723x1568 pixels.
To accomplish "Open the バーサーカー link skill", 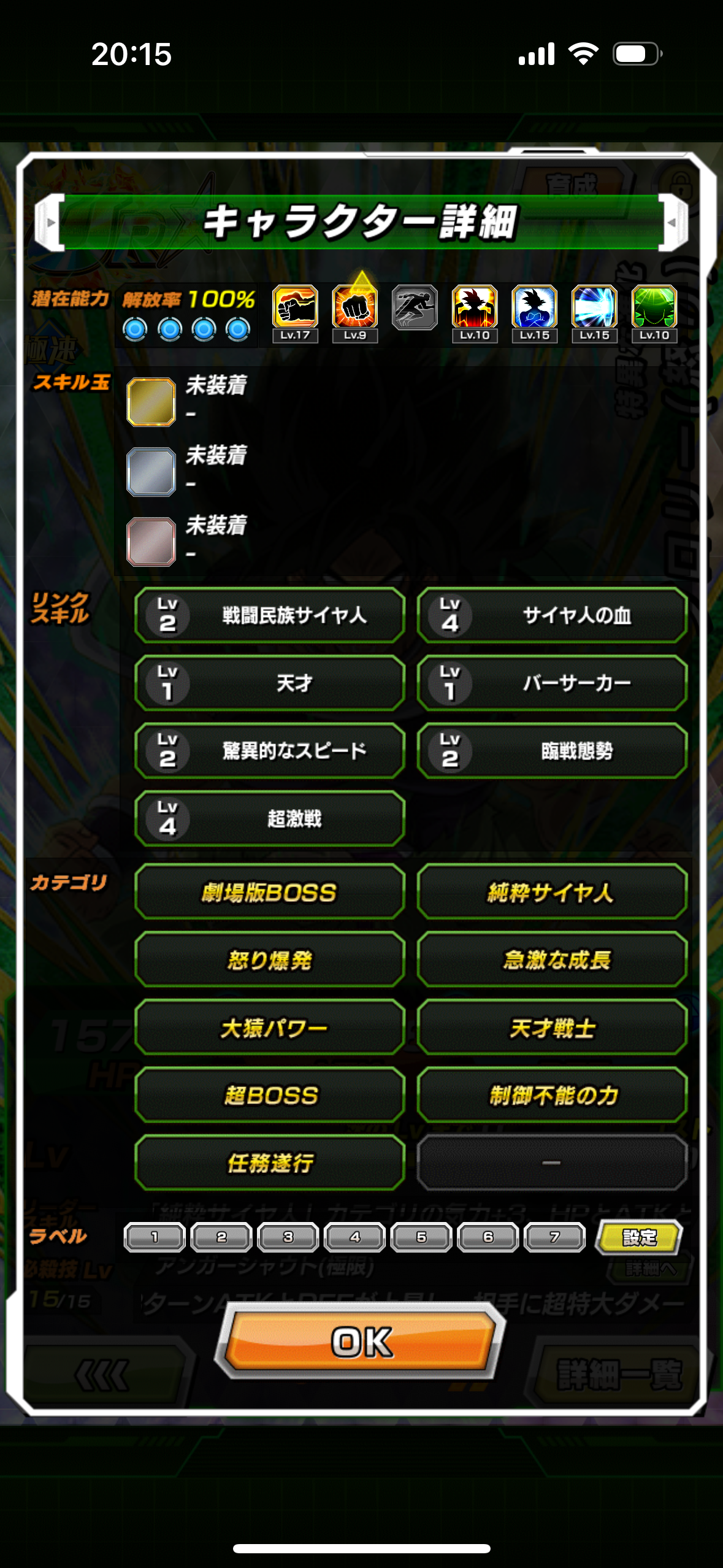I will [553, 683].
